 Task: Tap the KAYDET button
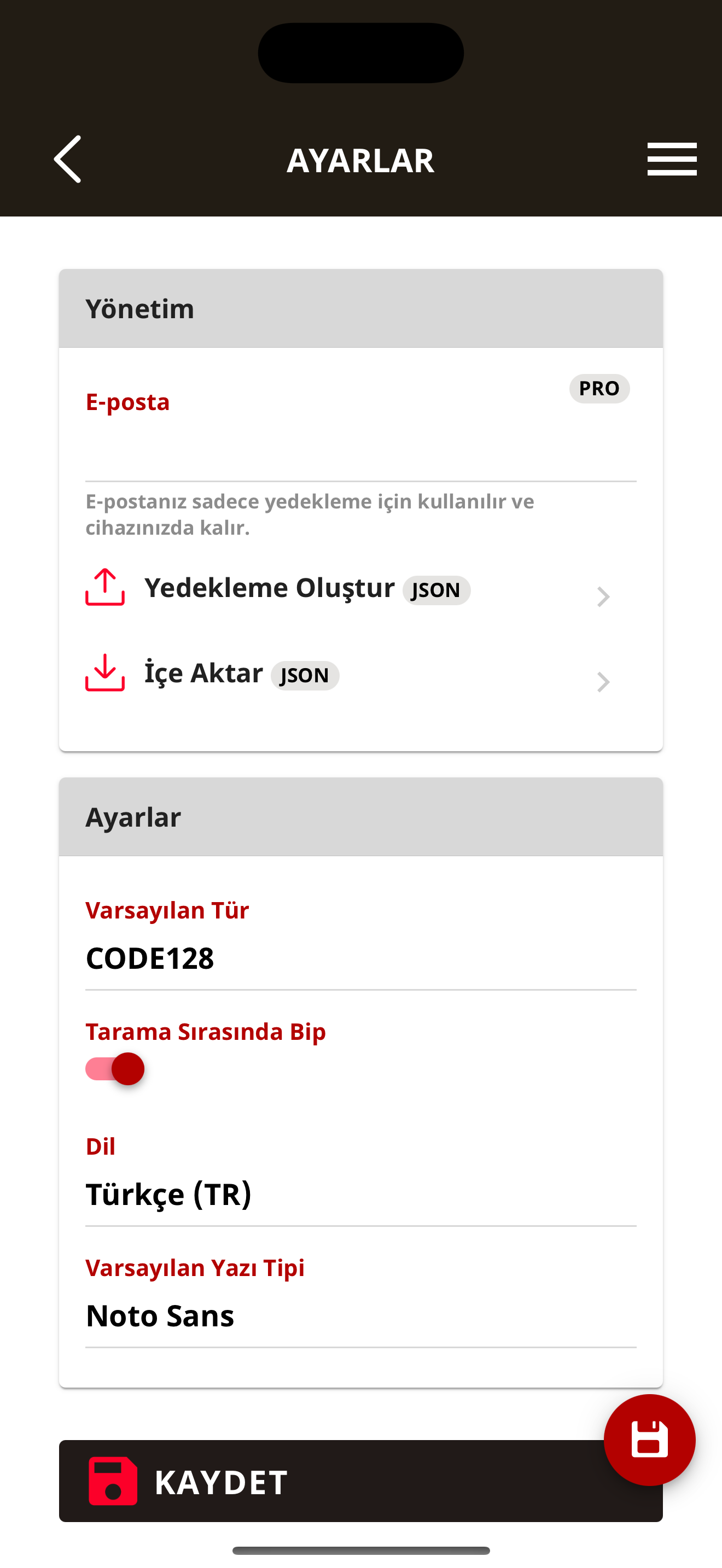[x=329, y=1482]
